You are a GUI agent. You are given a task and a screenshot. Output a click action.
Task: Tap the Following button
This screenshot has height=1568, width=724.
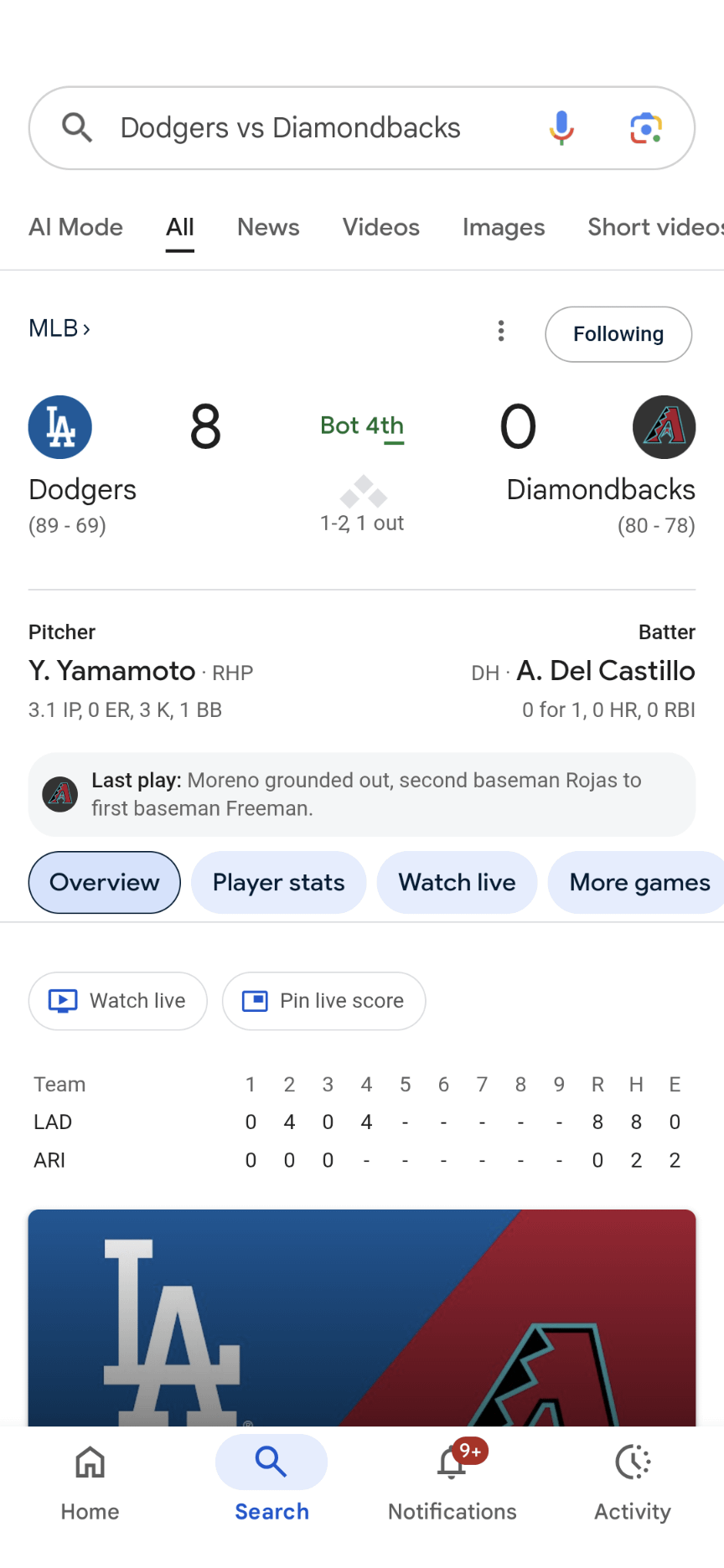pos(618,334)
